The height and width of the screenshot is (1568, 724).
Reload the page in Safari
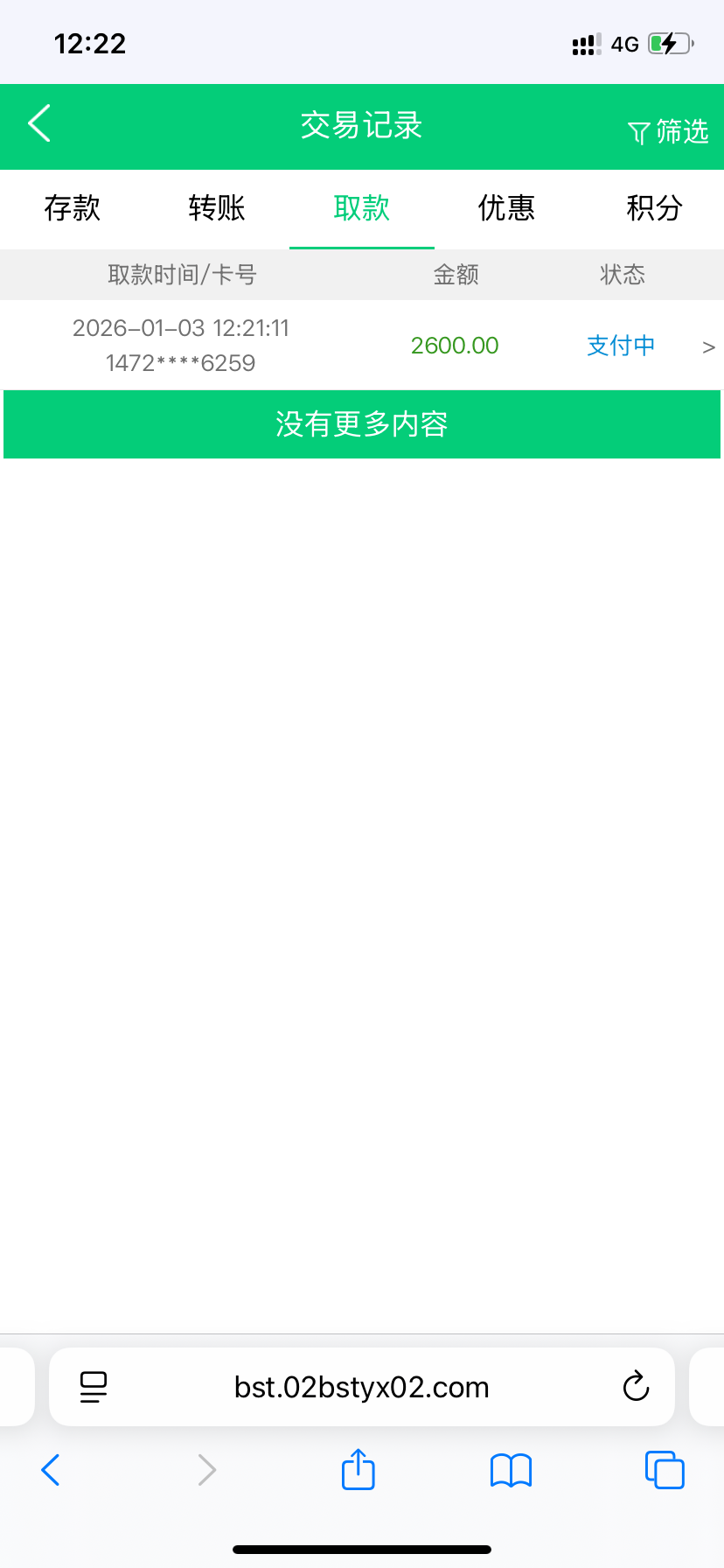(636, 1387)
